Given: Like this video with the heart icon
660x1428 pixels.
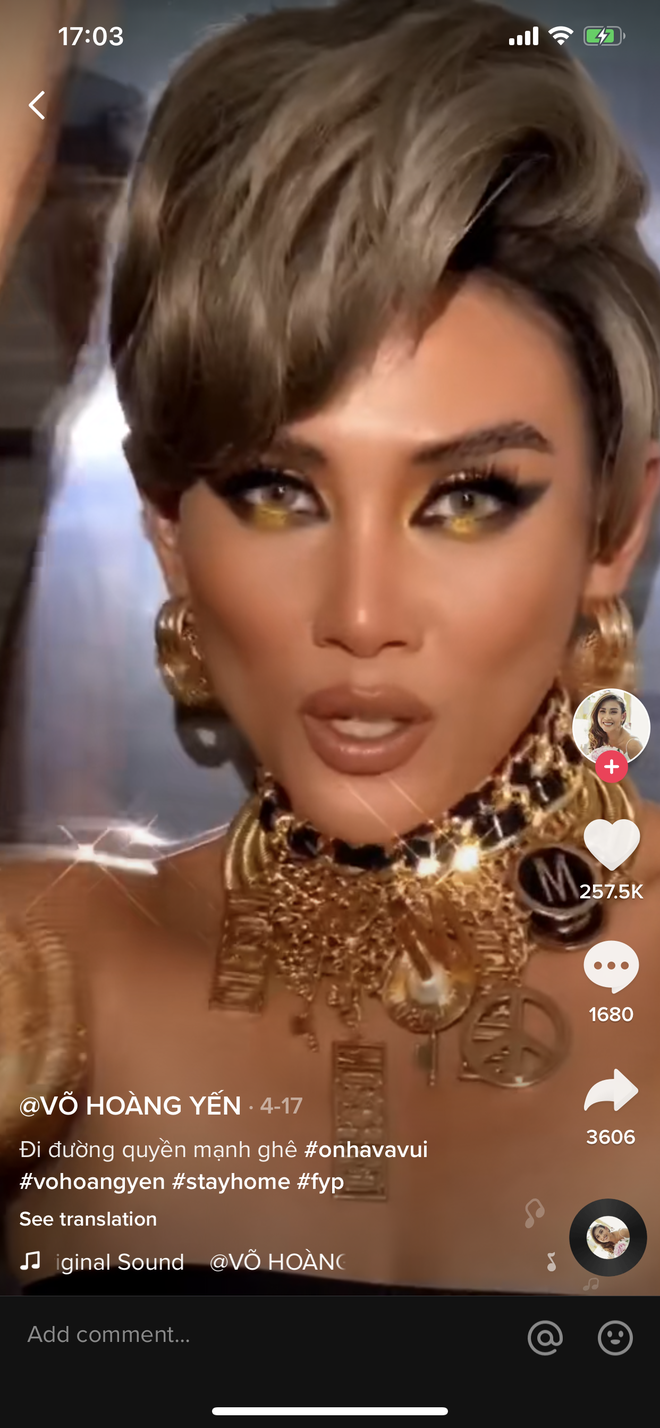Looking at the screenshot, I should 611,845.
